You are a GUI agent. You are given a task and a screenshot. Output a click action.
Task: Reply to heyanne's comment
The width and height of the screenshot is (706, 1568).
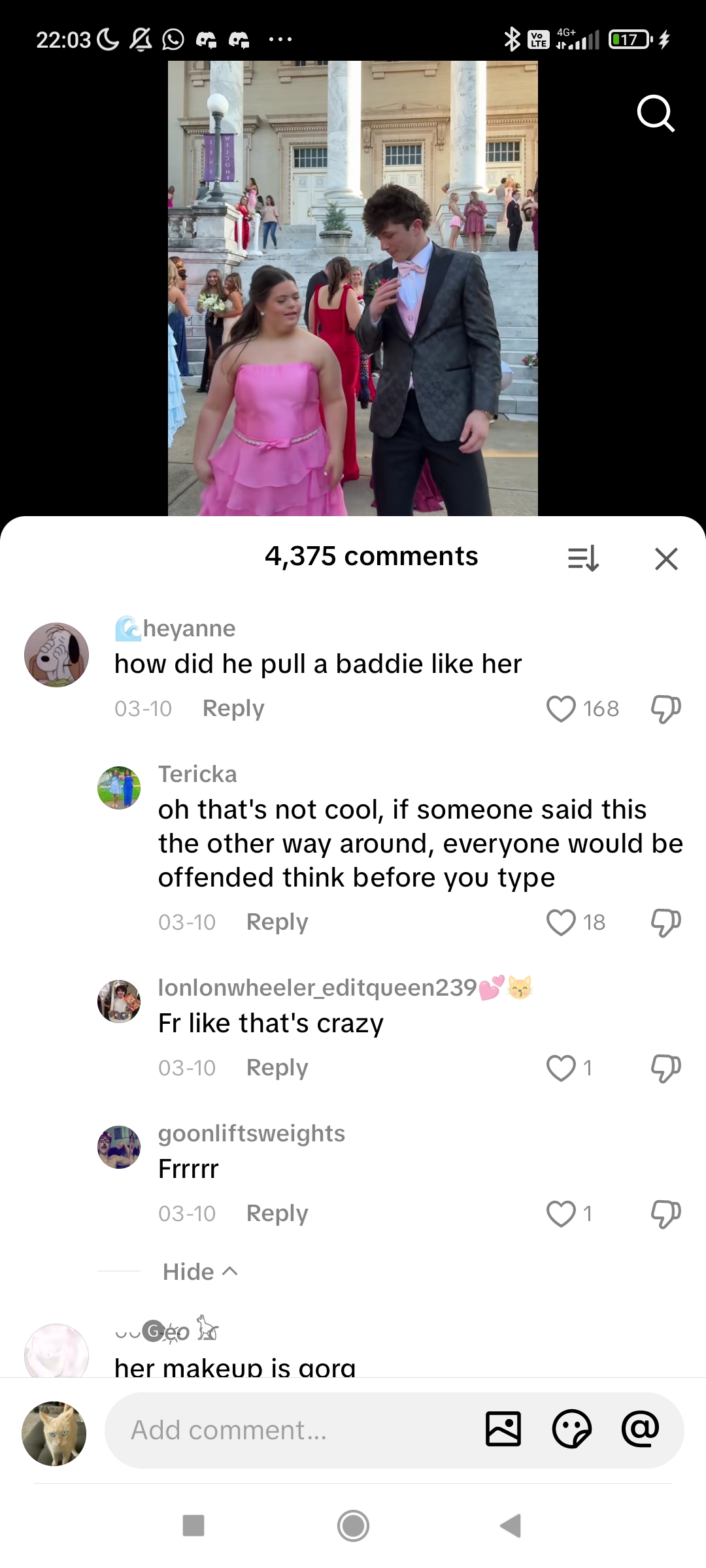(x=233, y=708)
